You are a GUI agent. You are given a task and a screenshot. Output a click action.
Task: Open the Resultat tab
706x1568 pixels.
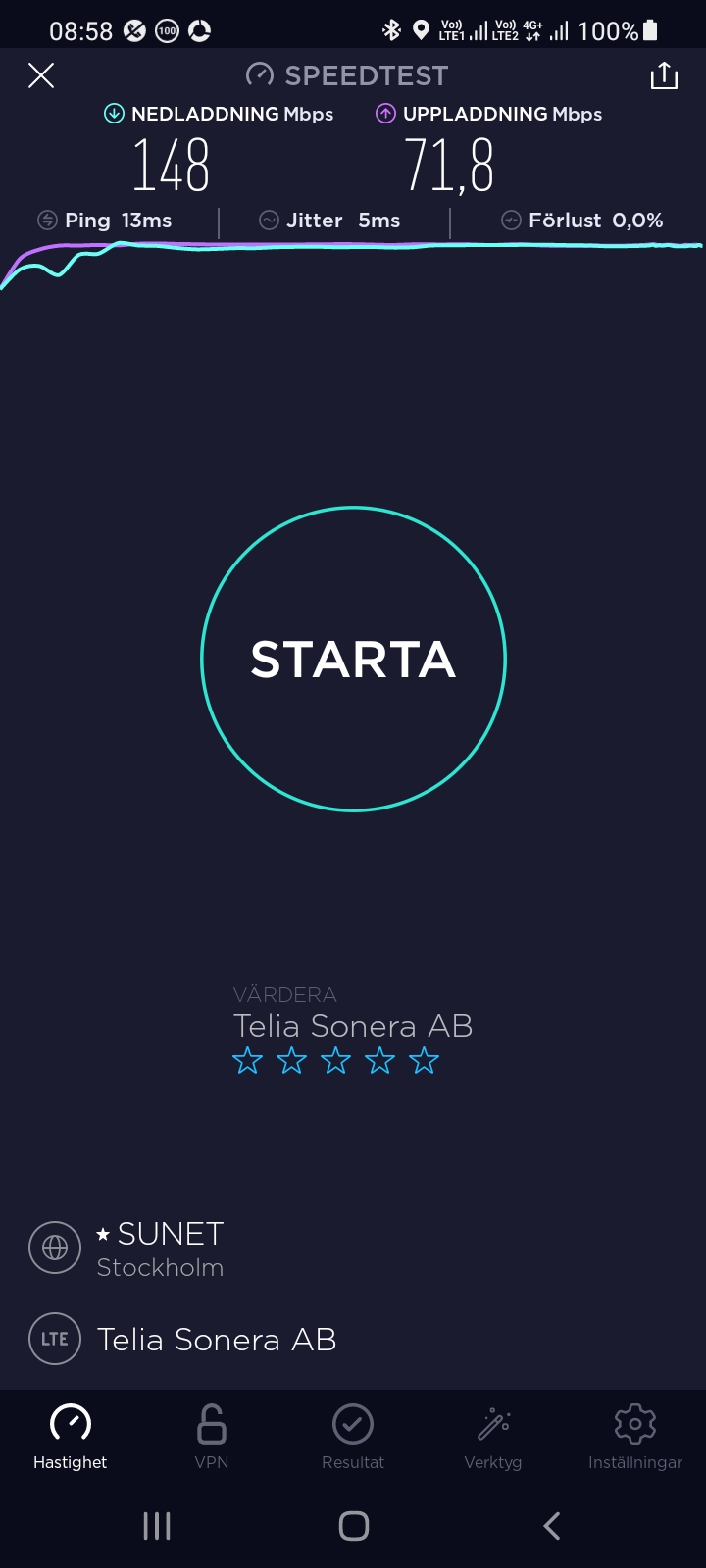coord(353,1436)
